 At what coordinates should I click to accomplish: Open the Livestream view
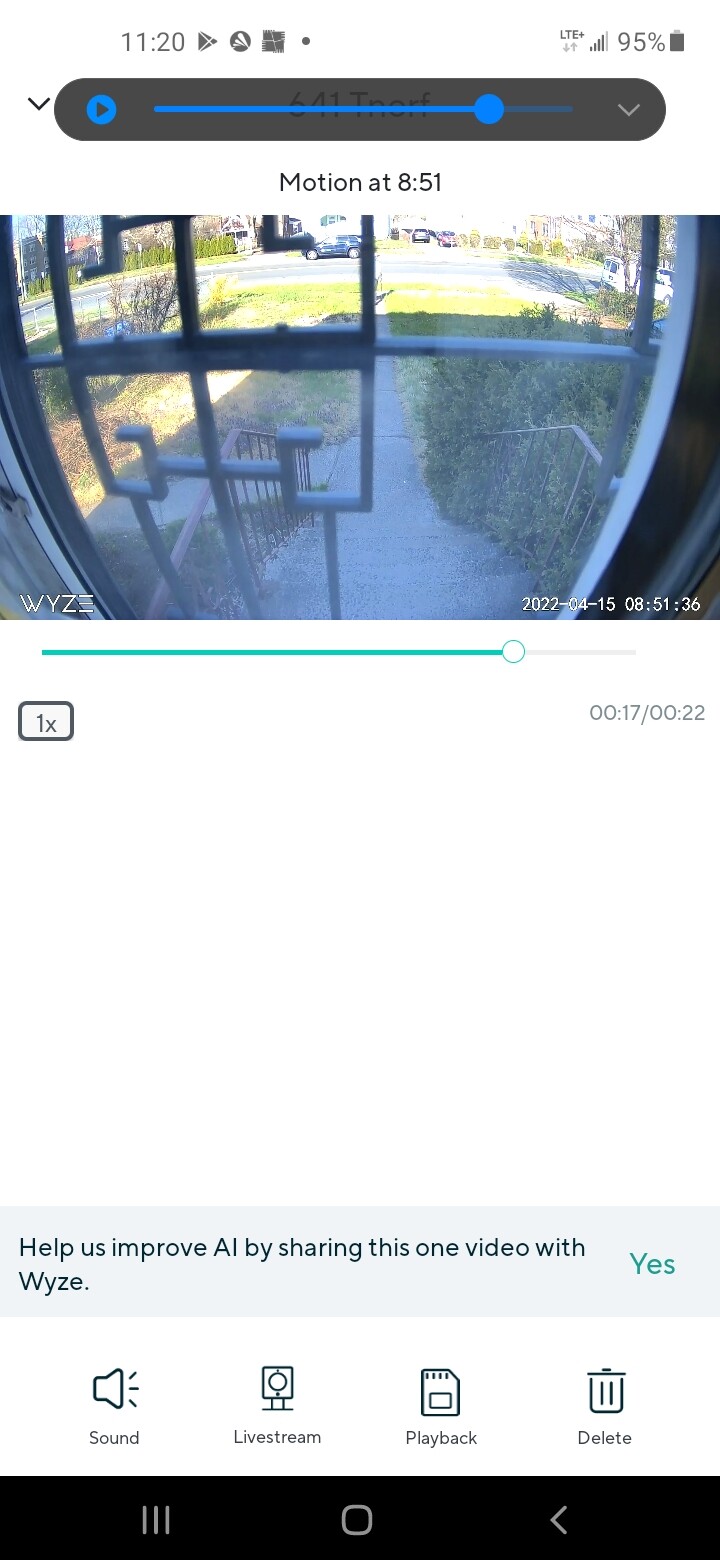click(277, 1407)
